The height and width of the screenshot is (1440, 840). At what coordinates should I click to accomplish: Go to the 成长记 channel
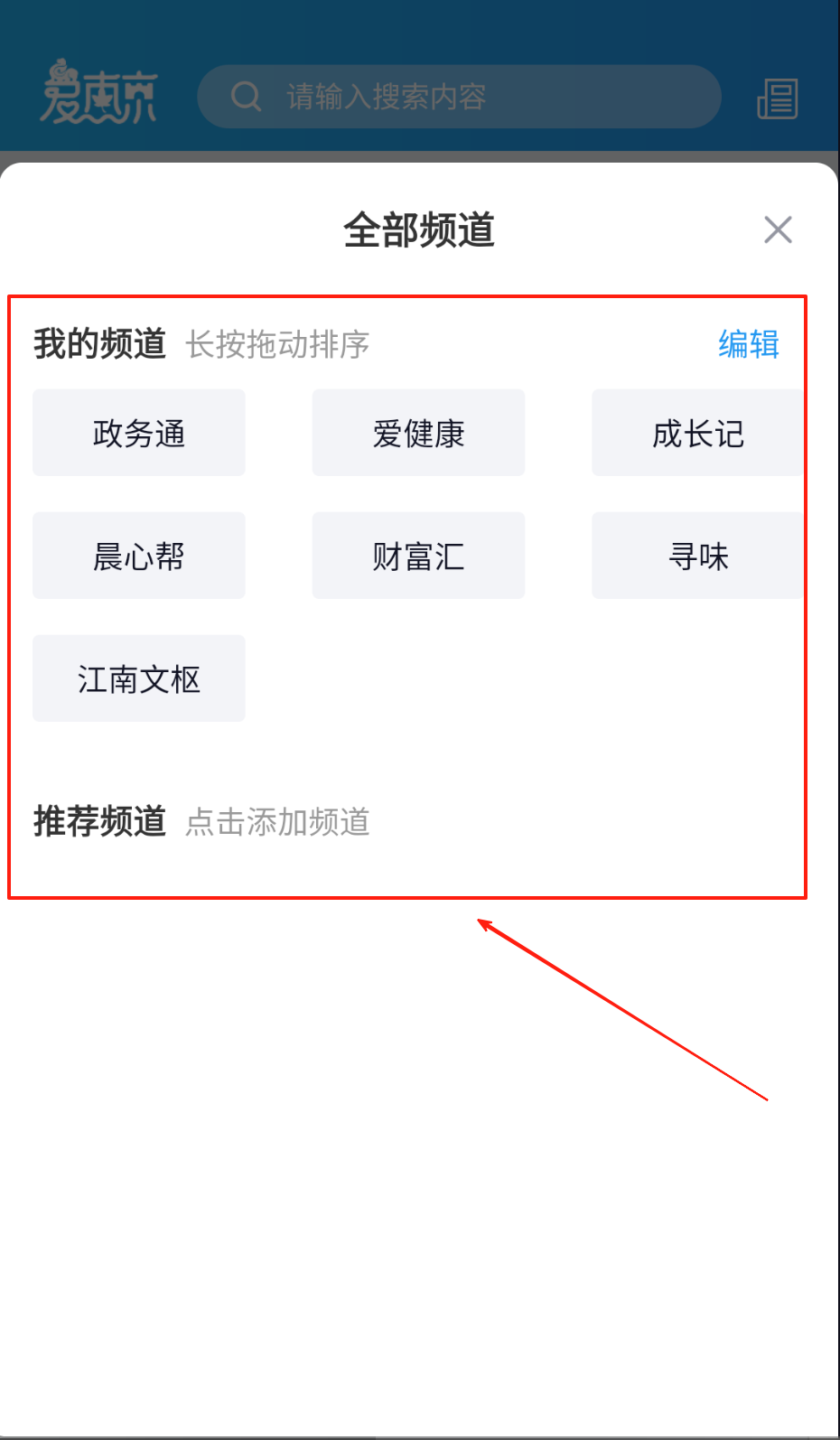(697, 433)
